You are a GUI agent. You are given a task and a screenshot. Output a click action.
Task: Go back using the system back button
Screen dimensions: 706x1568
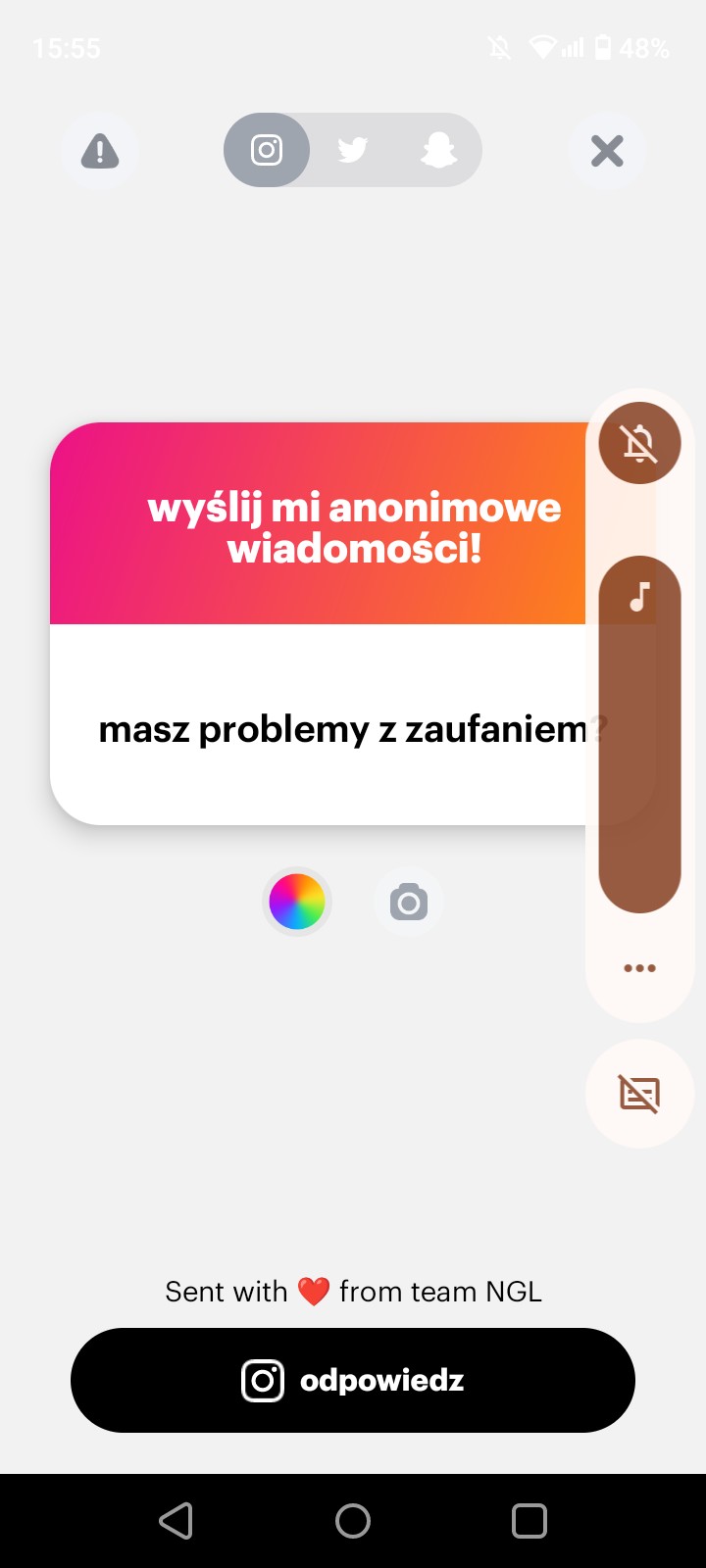[176, 1521]
